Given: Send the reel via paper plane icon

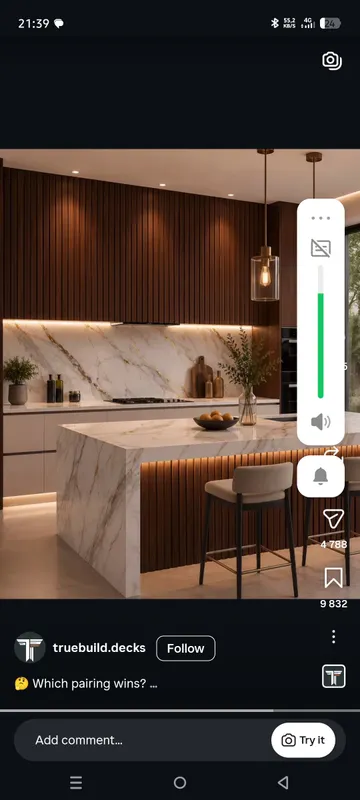Looking at the screenshot, I should click(x=333, y=518).
